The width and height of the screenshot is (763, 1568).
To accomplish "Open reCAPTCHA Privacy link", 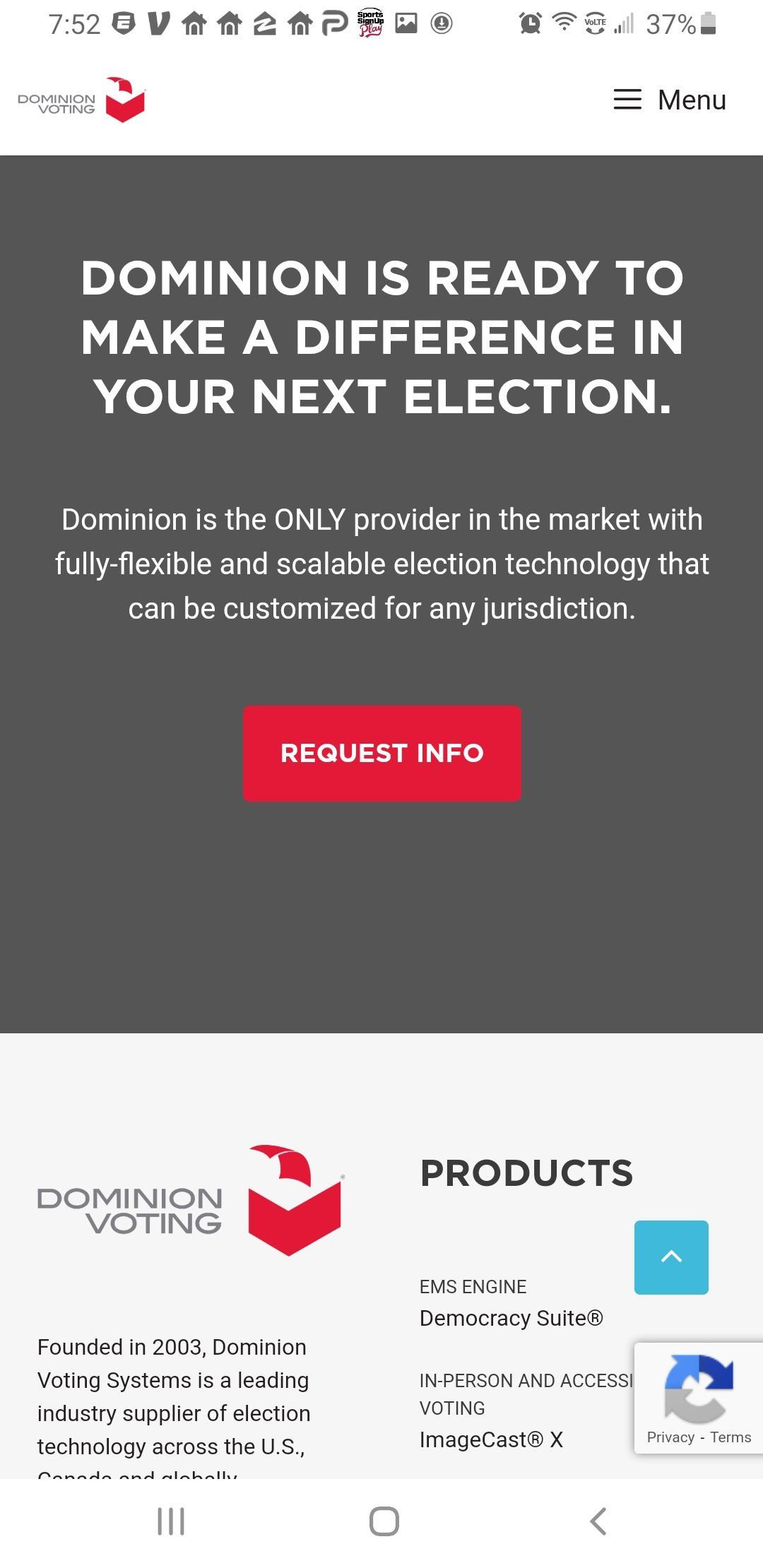I will pyautogui.click(x=670, y=1437).
